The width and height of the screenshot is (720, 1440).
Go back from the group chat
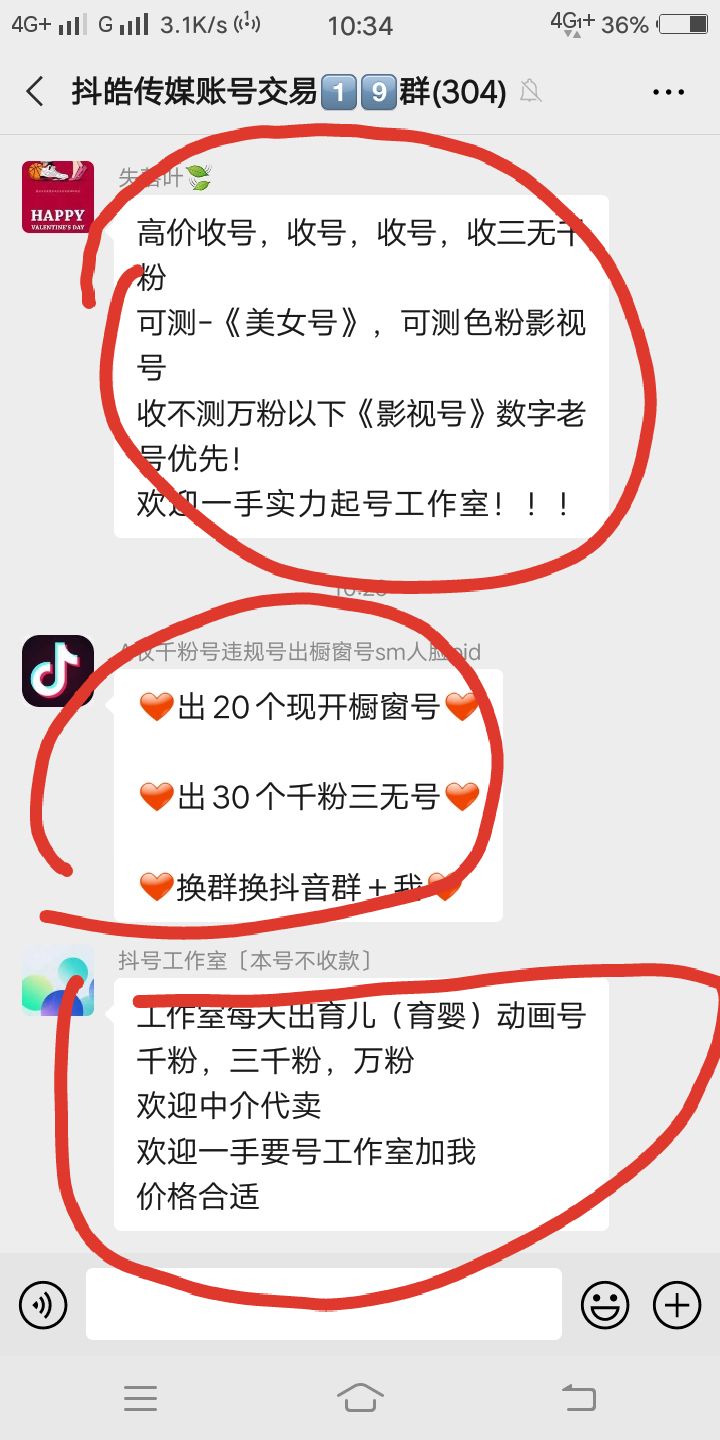coord(35,92)
